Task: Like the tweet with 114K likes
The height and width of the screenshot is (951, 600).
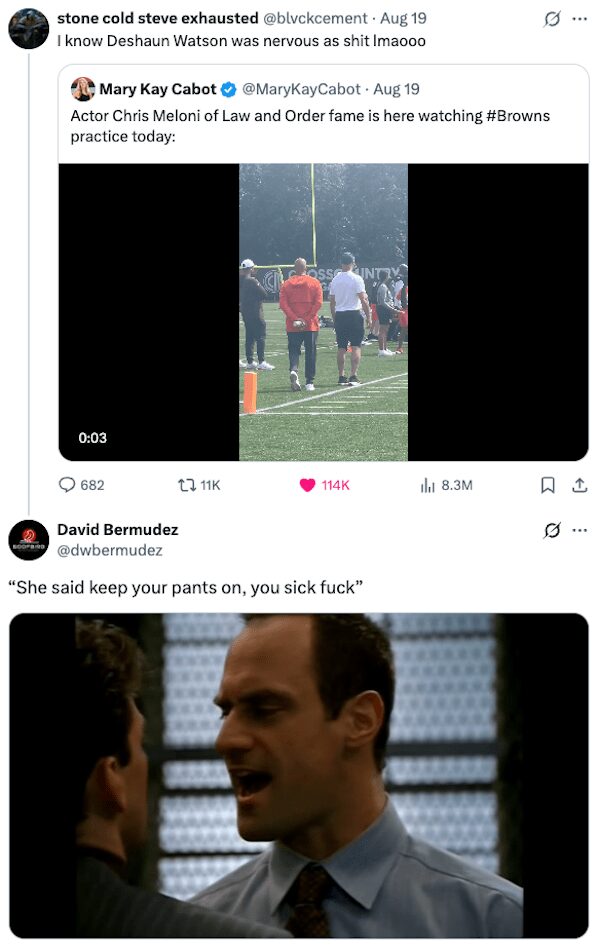Action: (306, 485)
